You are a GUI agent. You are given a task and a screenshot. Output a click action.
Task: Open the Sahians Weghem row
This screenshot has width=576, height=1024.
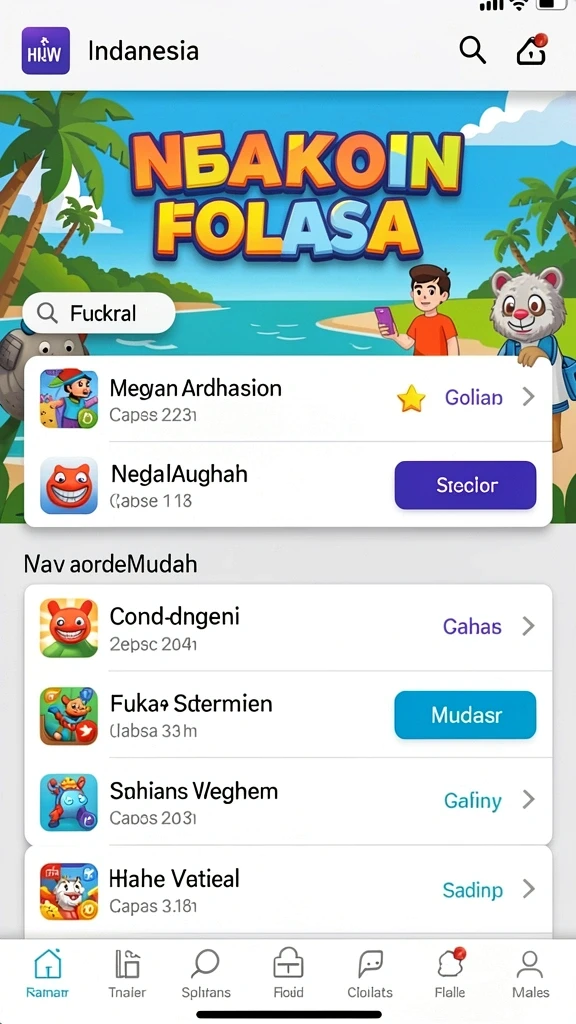(x=288, y=801)
